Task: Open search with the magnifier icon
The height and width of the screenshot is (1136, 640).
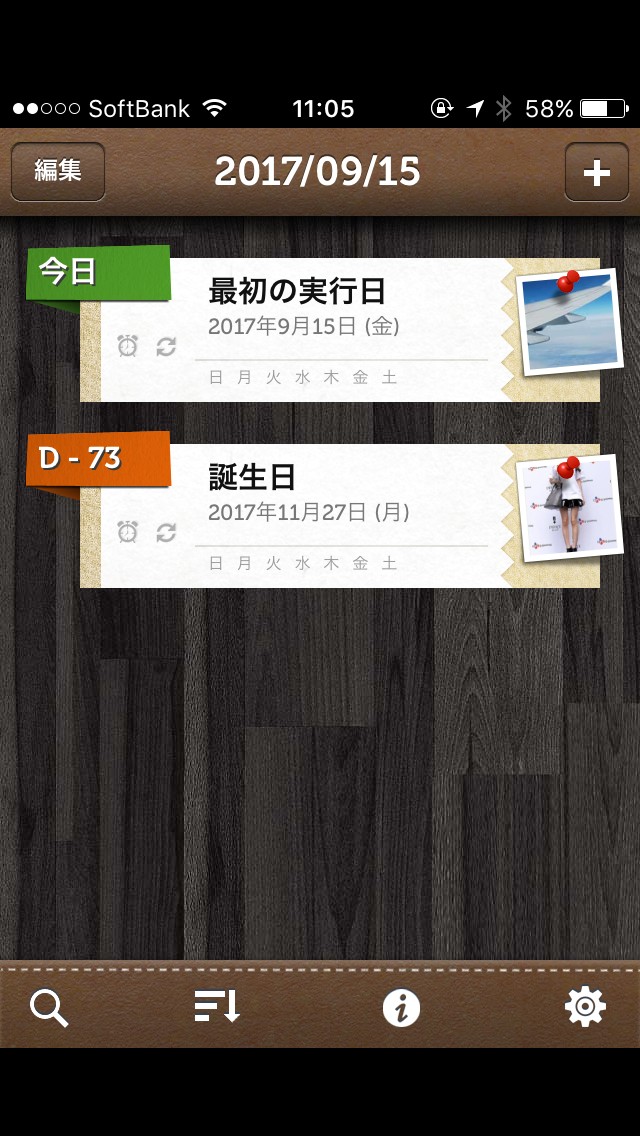Action: (x=48, y=1007)
